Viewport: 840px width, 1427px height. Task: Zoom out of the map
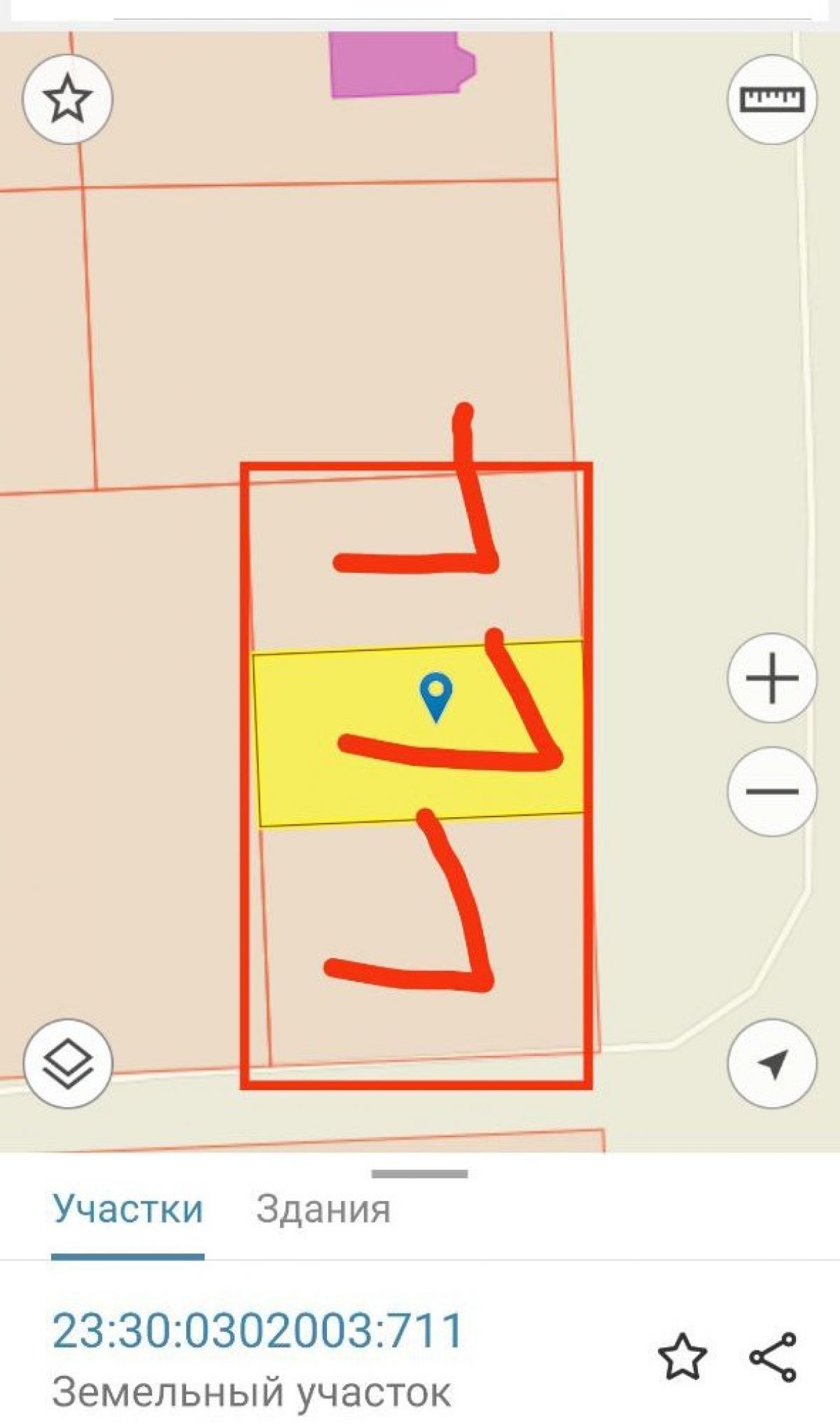click(772, 791)
